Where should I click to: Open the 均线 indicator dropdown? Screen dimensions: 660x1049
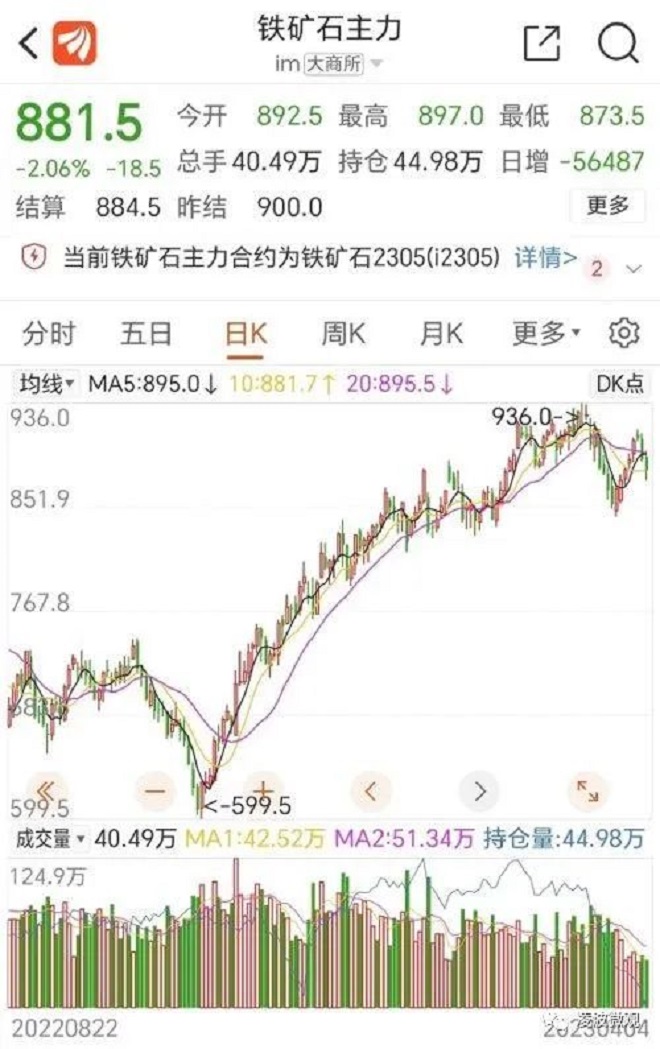coord(46,383)
